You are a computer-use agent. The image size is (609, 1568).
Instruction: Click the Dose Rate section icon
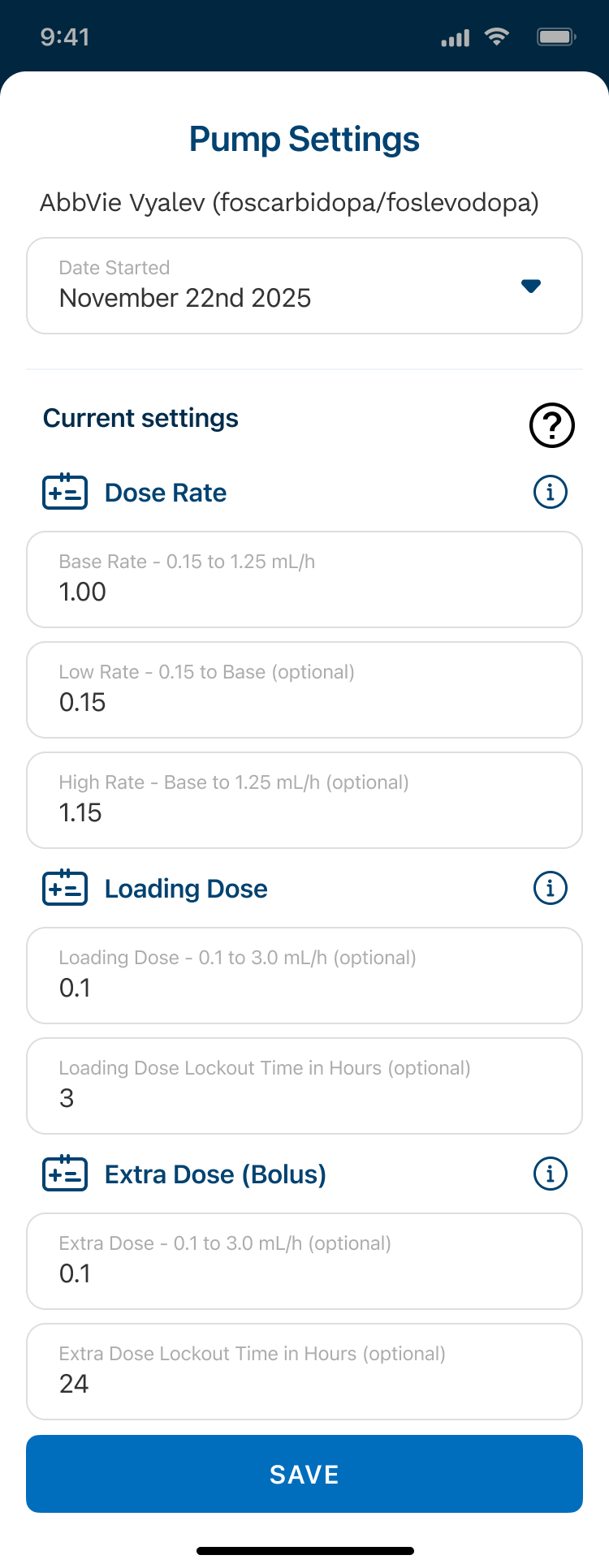pos(64,492)
